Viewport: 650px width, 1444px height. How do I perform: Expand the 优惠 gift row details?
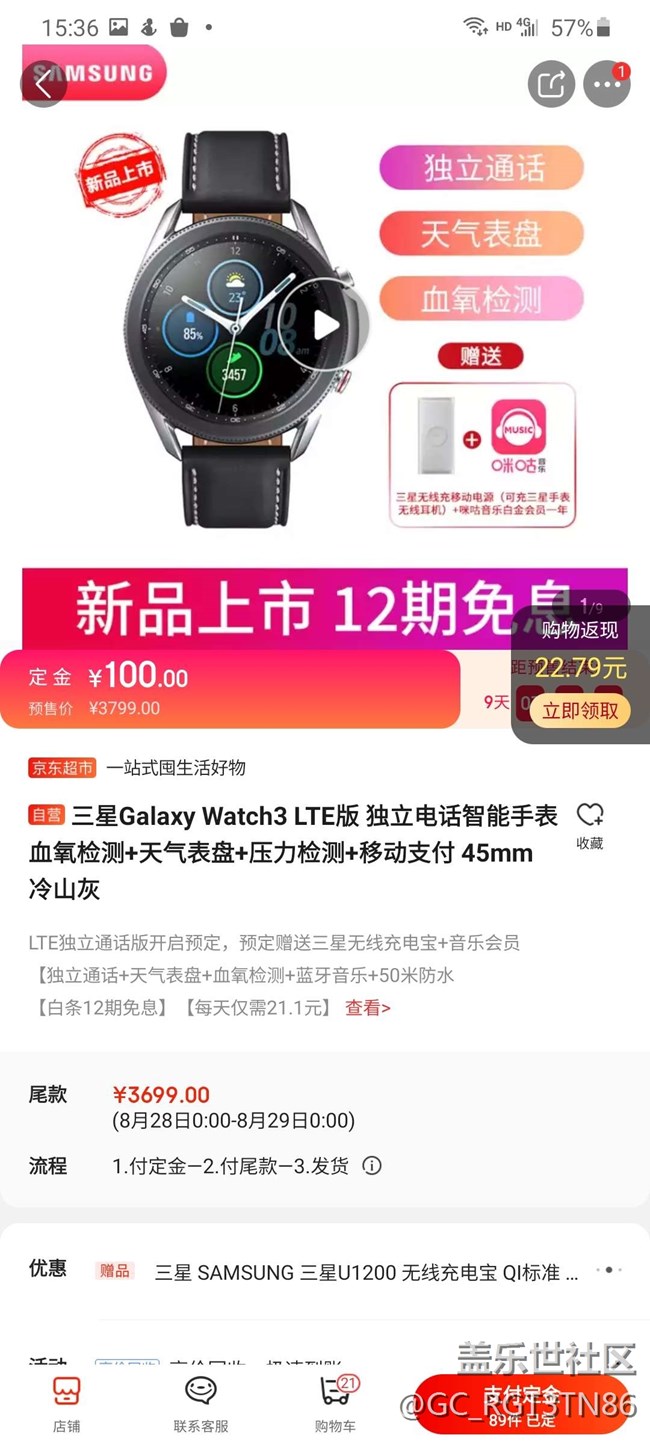pos(608,1270)
